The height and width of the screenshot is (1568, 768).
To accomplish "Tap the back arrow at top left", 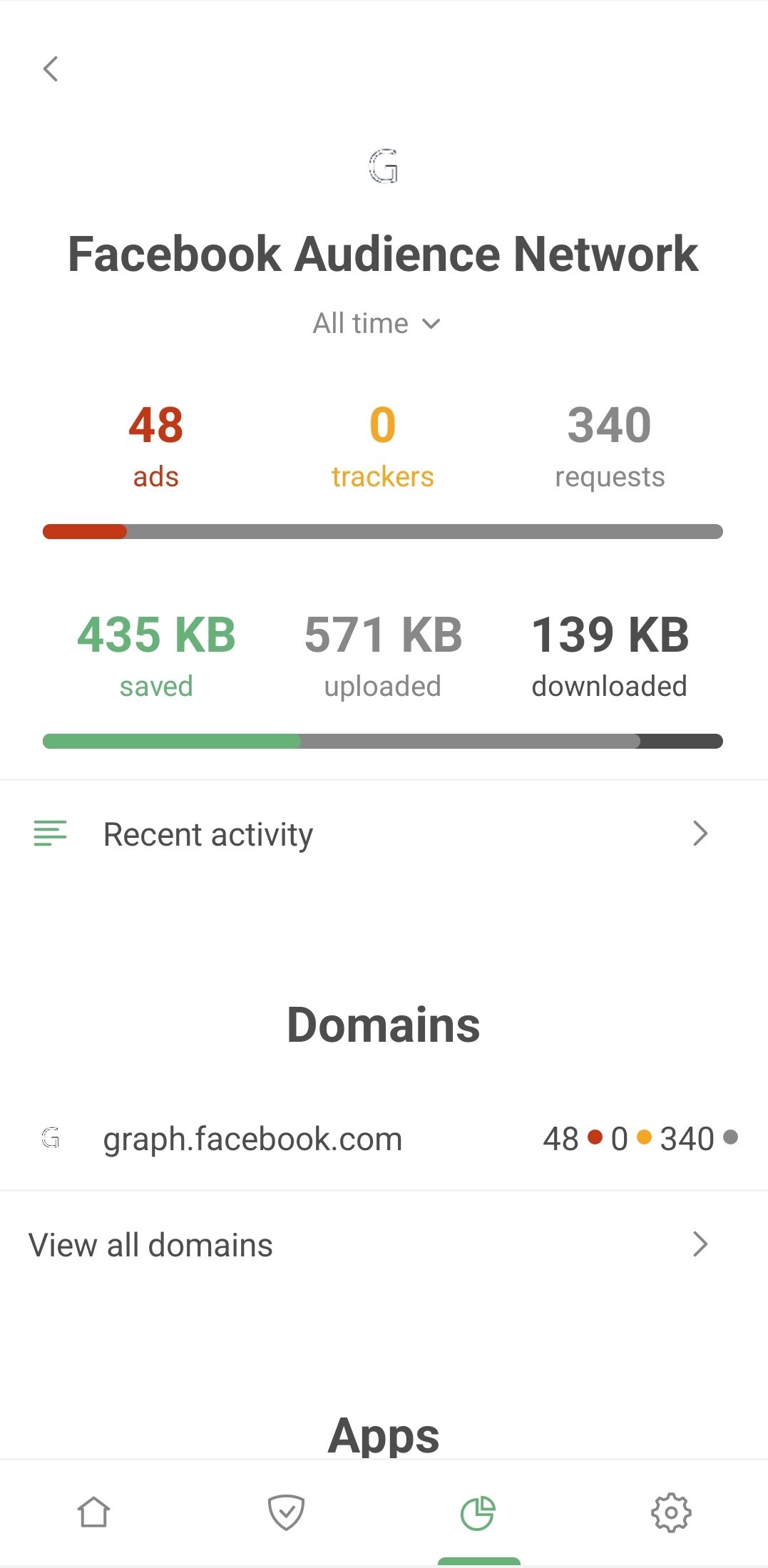I will tap(51, 69).
